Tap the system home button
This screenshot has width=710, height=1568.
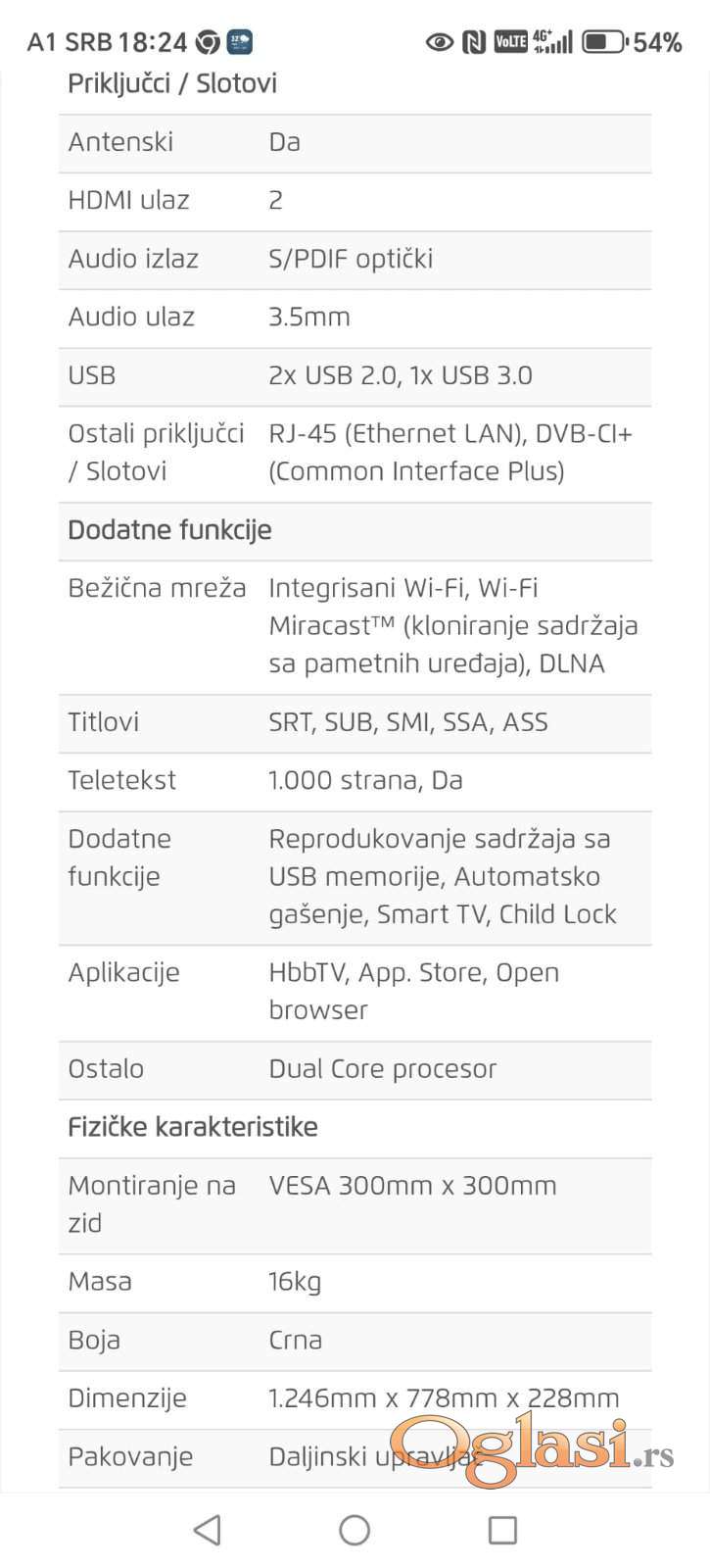(355, 1530)
